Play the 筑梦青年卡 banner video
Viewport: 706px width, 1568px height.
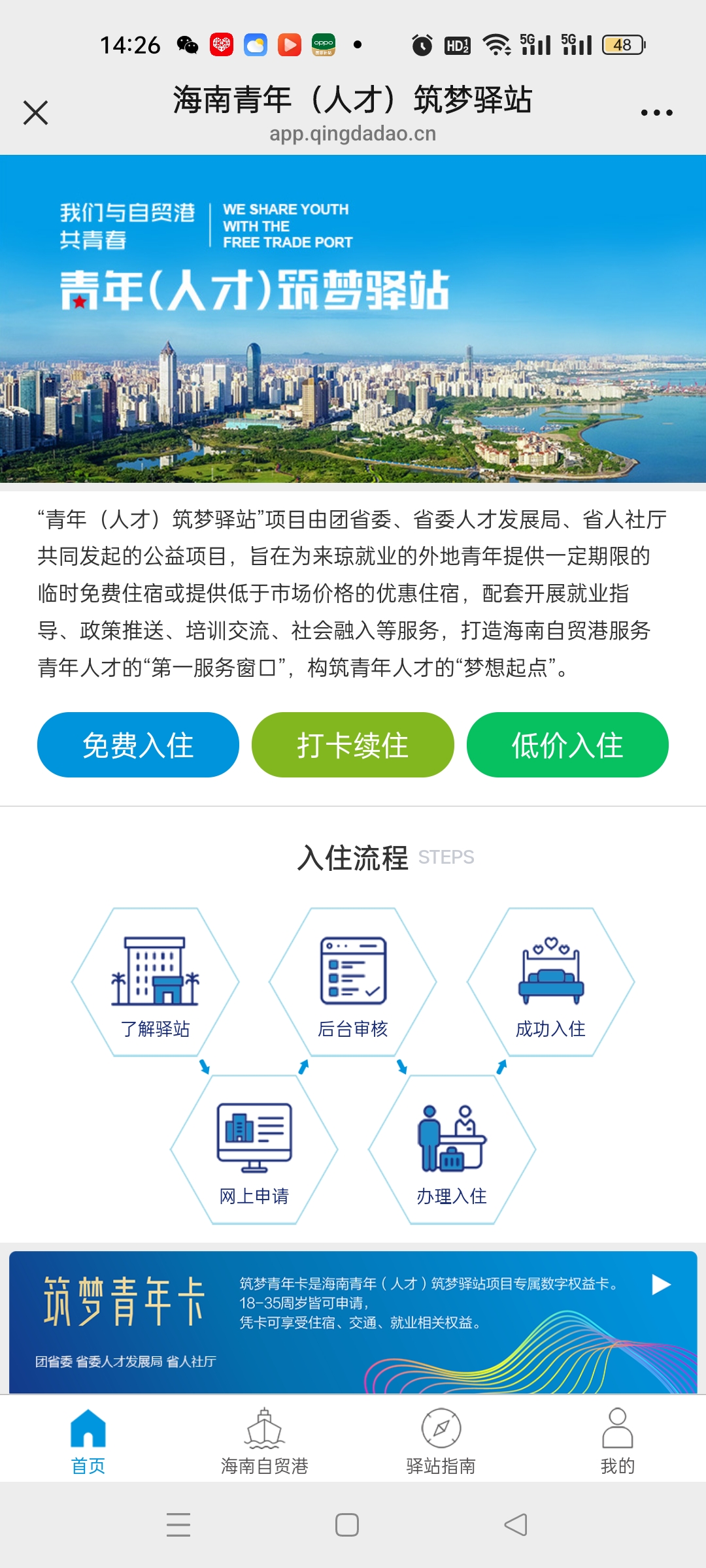[661, 1284]
